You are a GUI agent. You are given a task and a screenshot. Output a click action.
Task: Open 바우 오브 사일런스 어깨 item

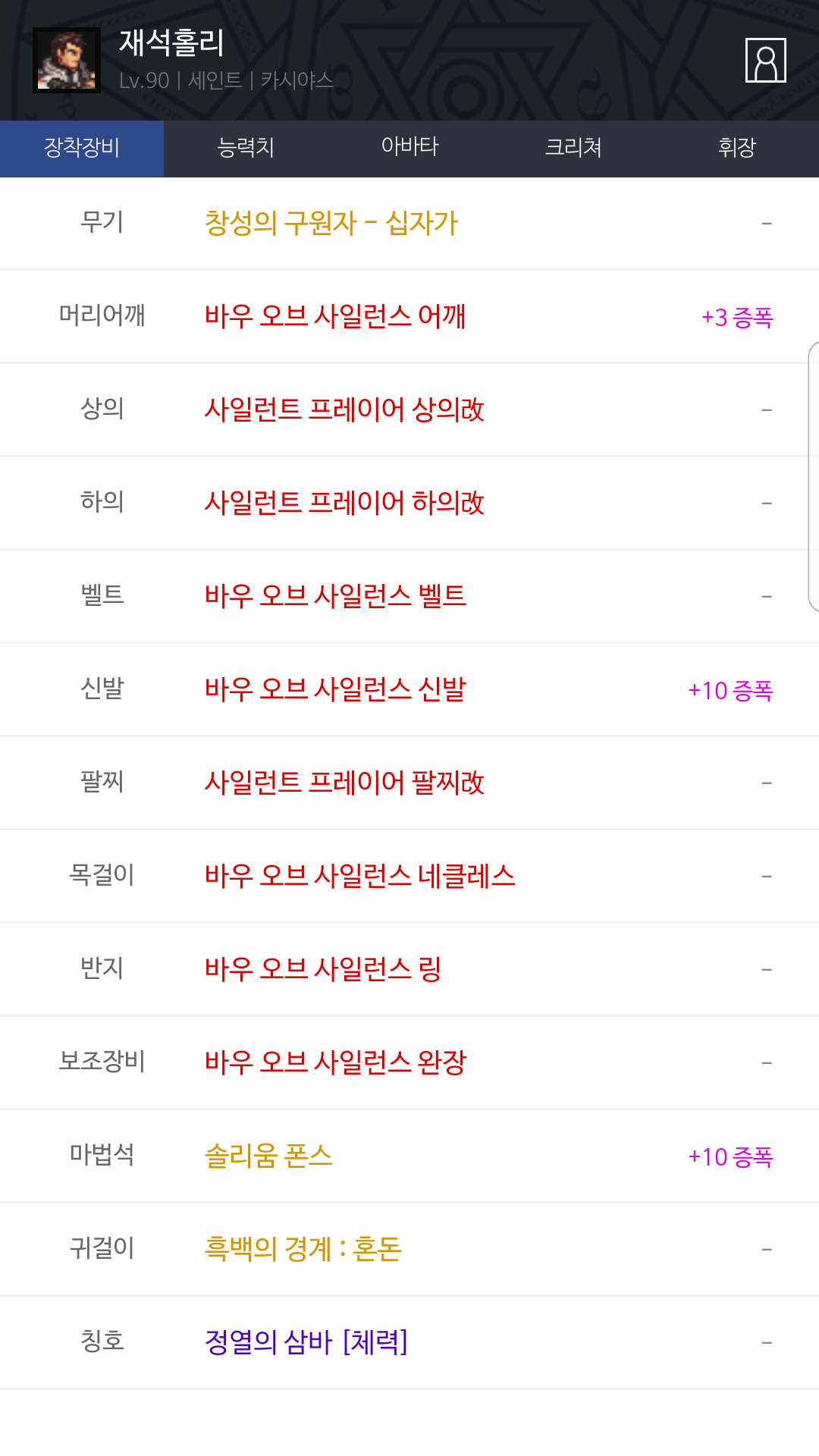[x=335, y=316]
